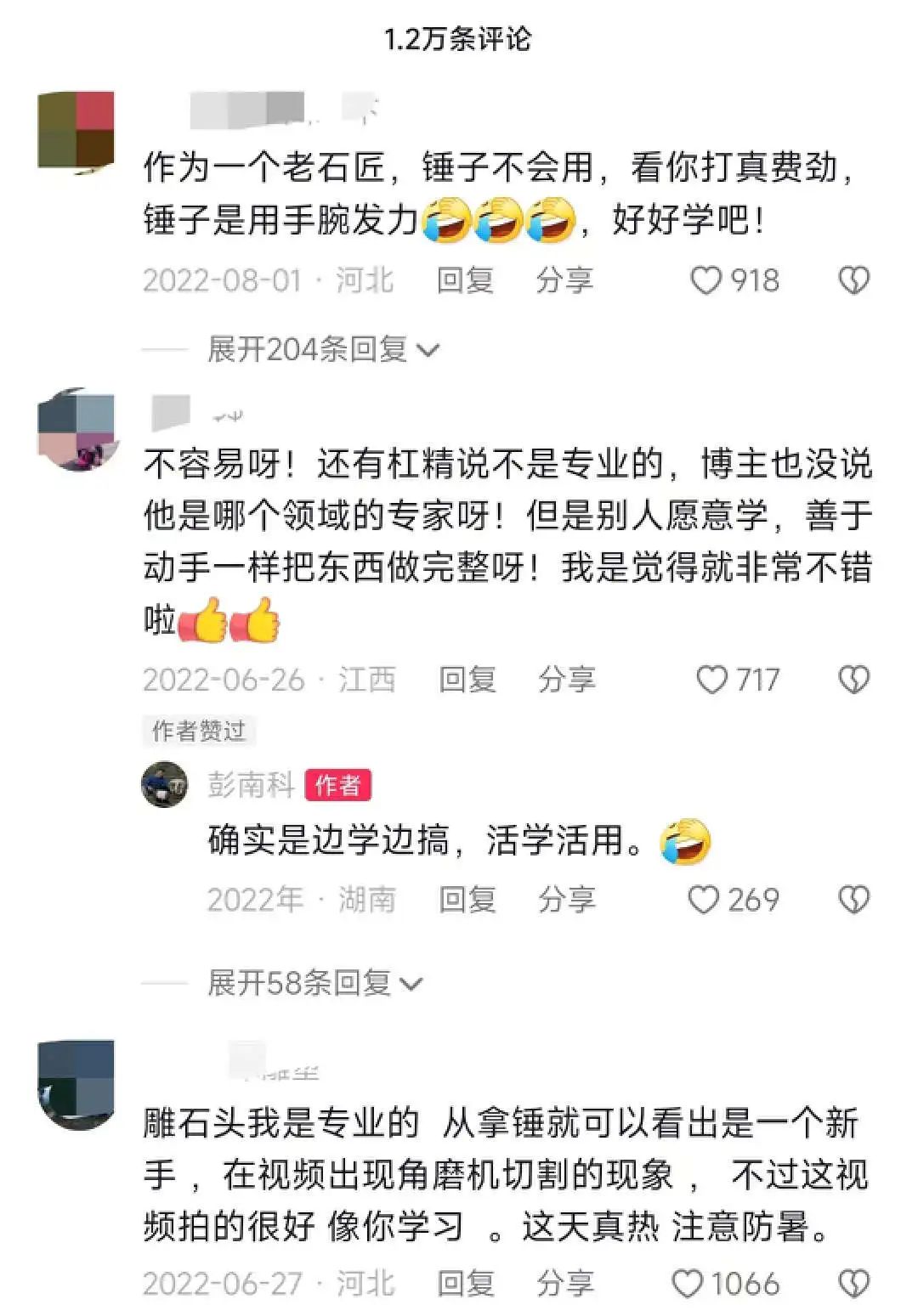This screenshot has height=1316, width=918.
Task: Reply to 彭南科's 湖南 comment
Action: click(467, 900)
